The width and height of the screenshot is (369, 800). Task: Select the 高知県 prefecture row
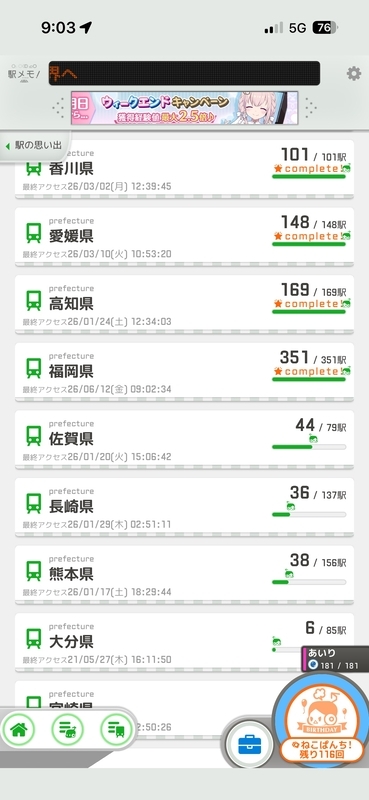pyautogui.click(x=184, y=304)
